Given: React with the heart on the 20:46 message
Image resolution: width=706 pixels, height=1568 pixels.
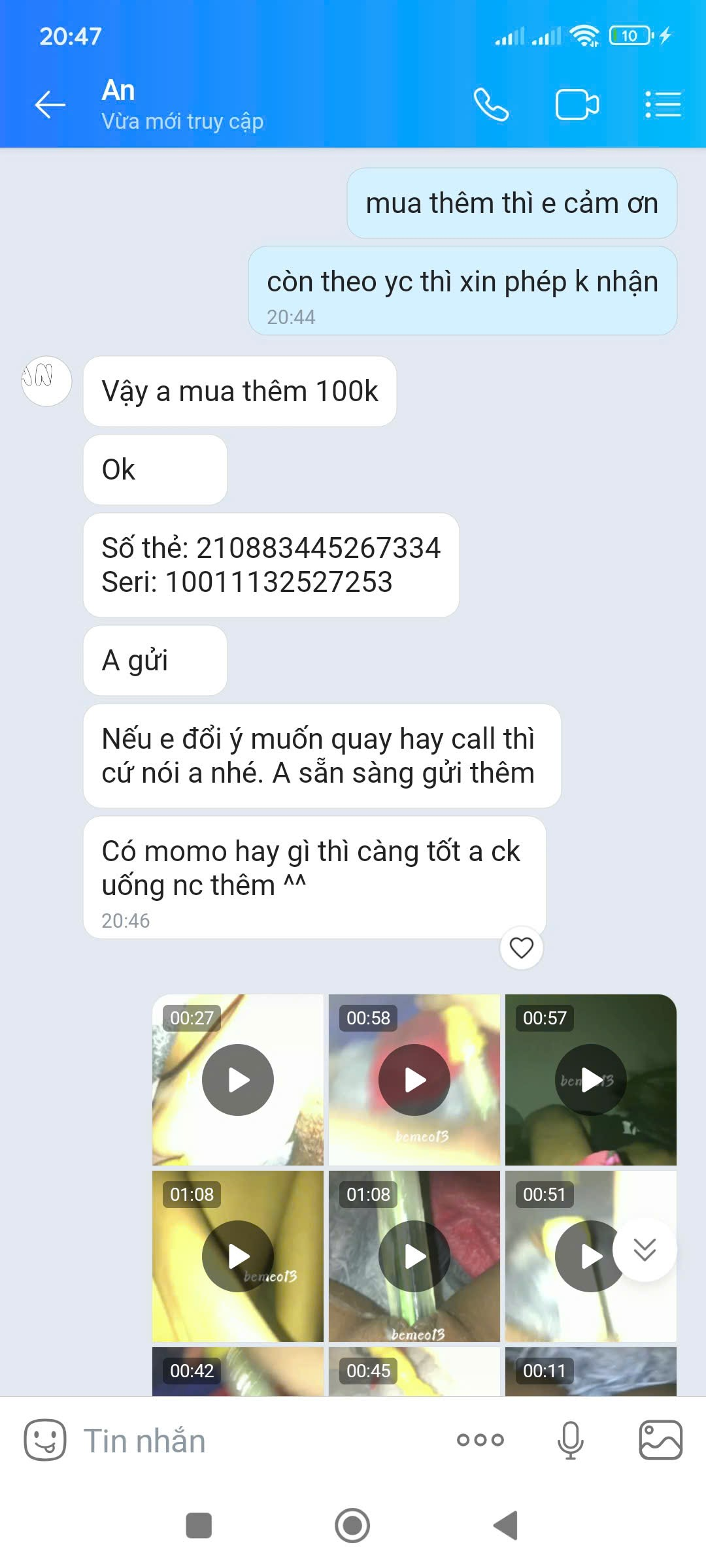Looking at the screenshot, I should click(521, 947).
